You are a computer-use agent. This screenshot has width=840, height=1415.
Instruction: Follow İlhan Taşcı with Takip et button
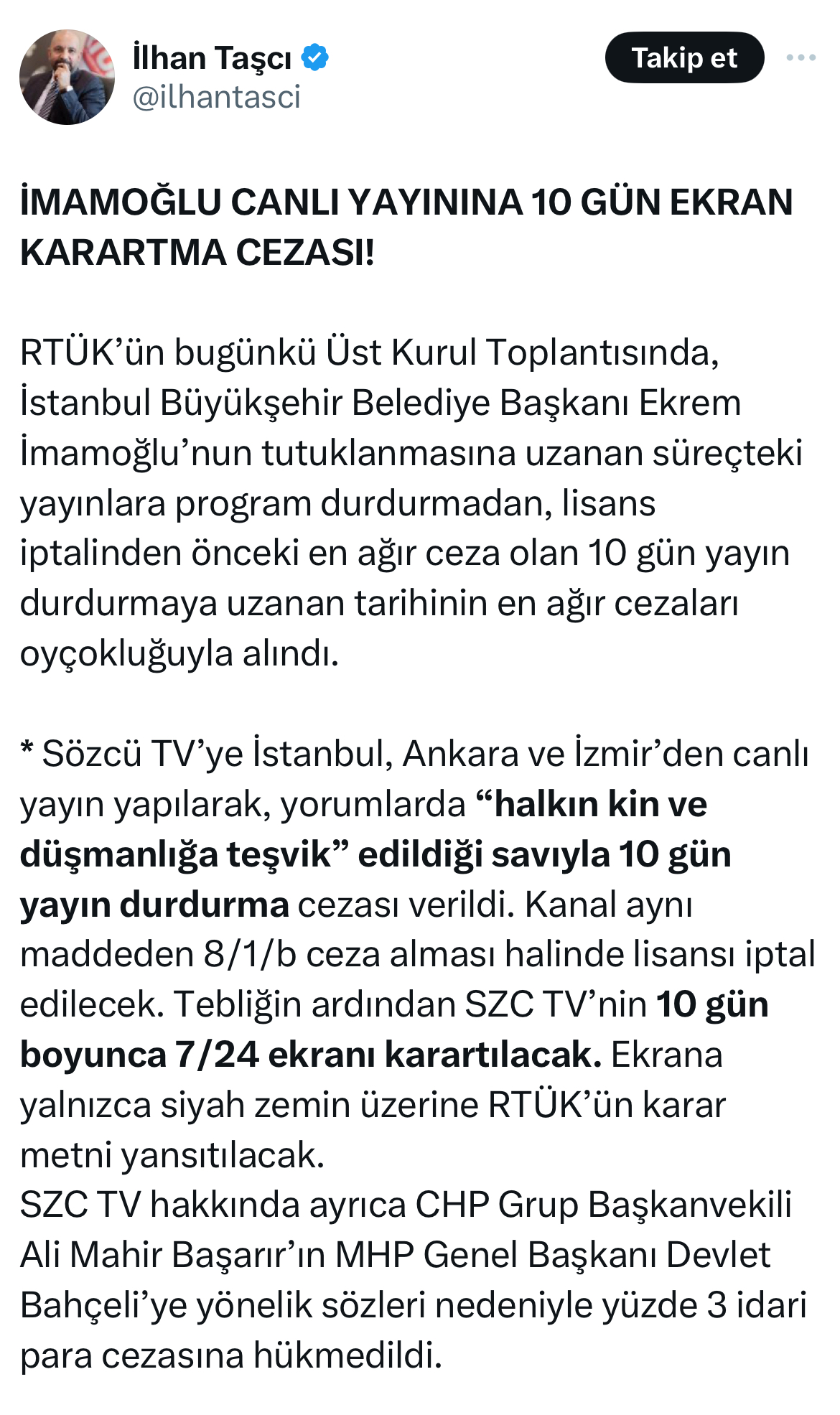684,57
